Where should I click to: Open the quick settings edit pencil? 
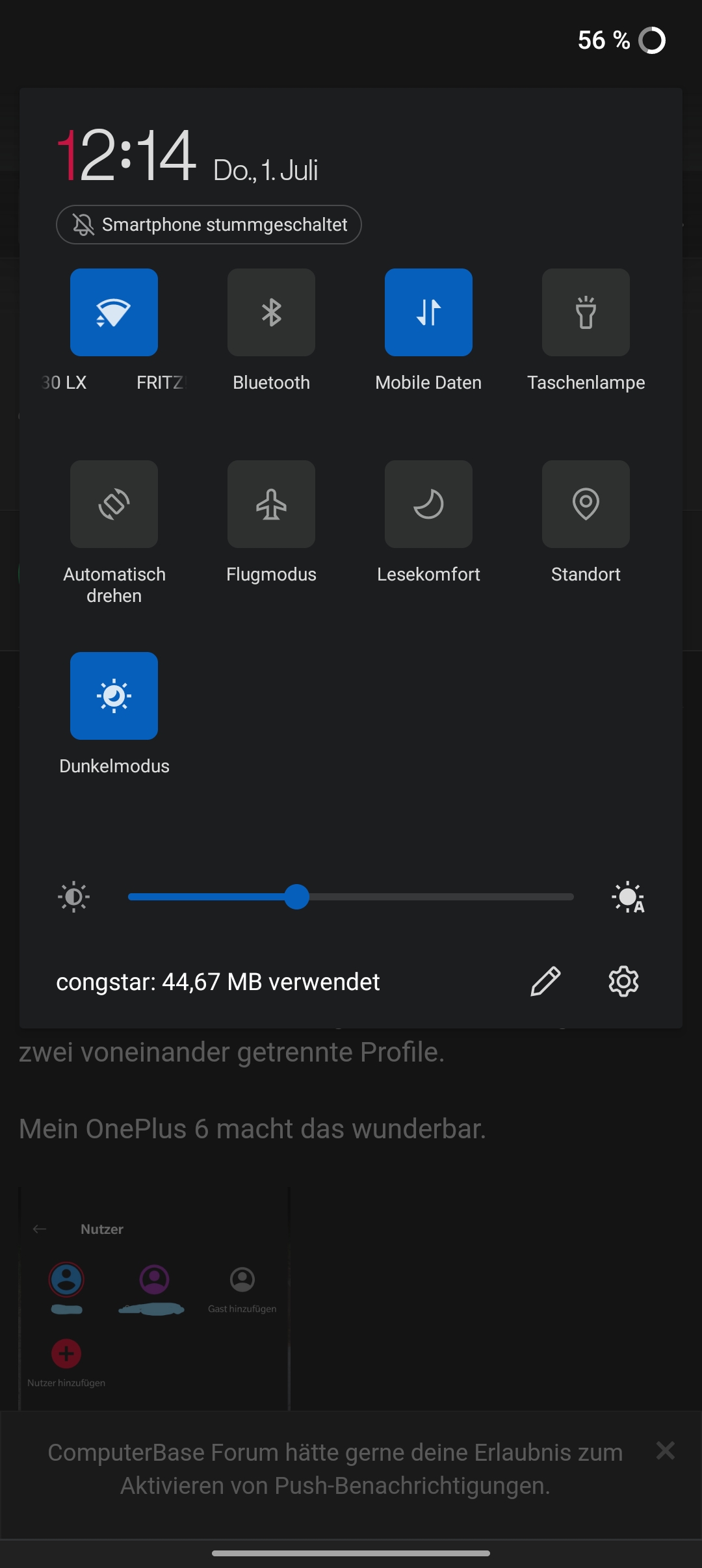545,982
